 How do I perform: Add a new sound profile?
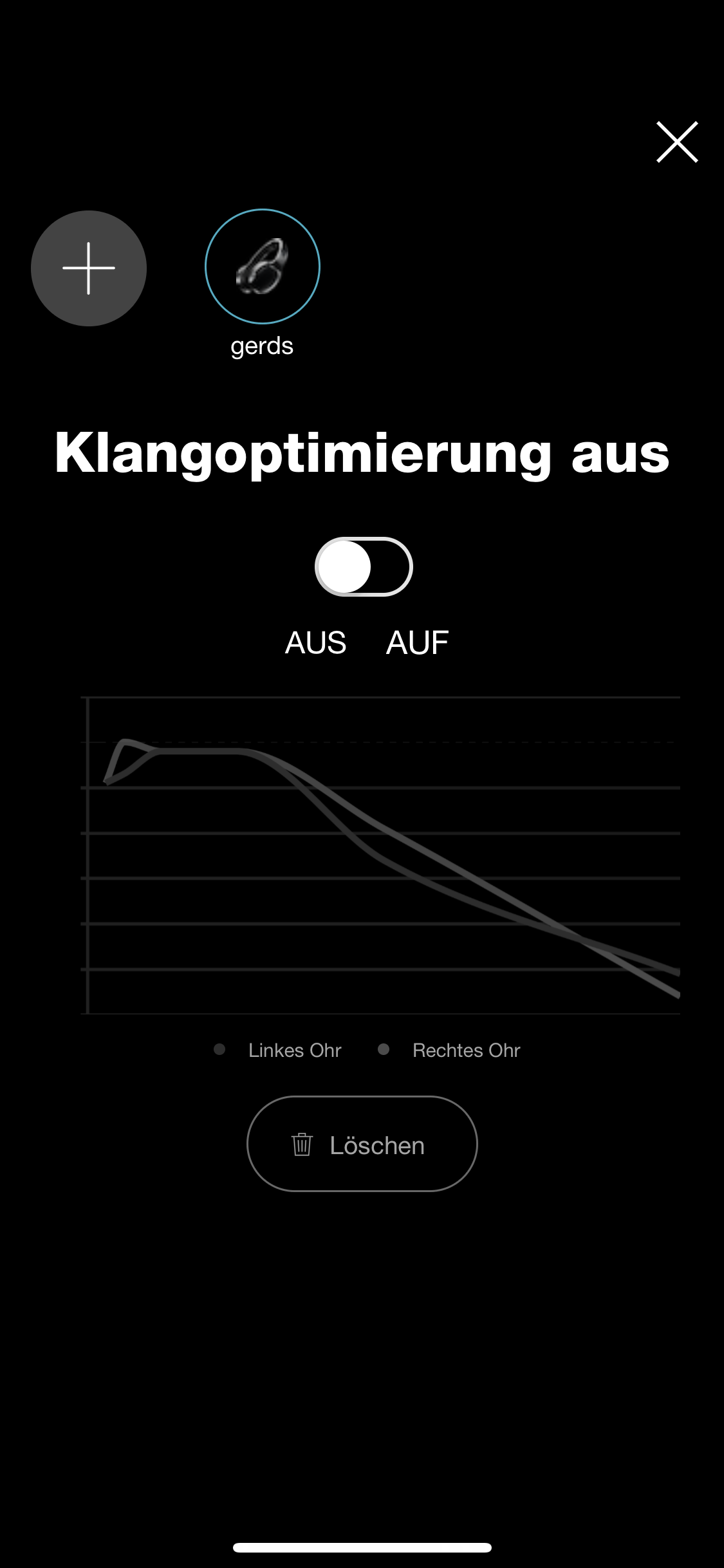click(x=89, y=268)
